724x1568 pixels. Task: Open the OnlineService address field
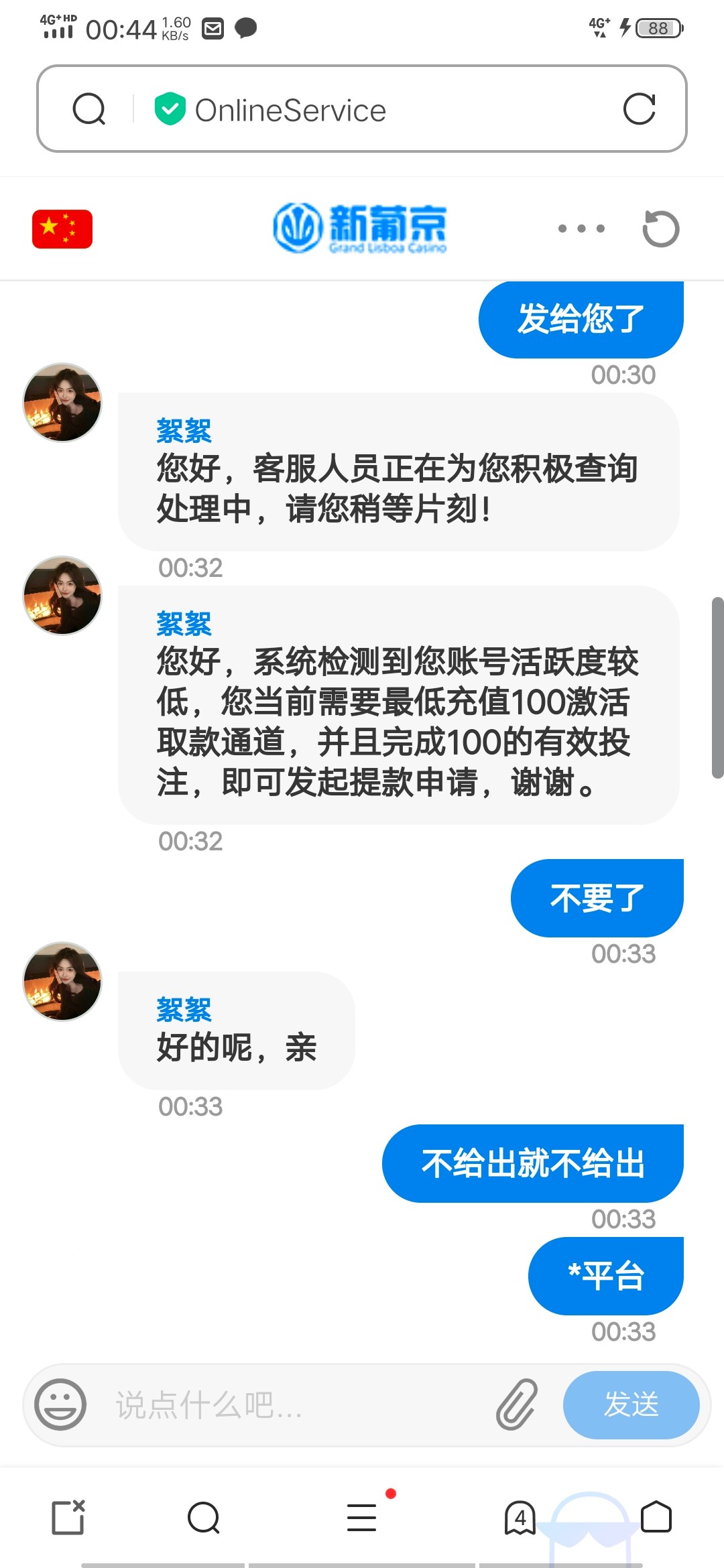pyautogui.click(x=375, y=110)
